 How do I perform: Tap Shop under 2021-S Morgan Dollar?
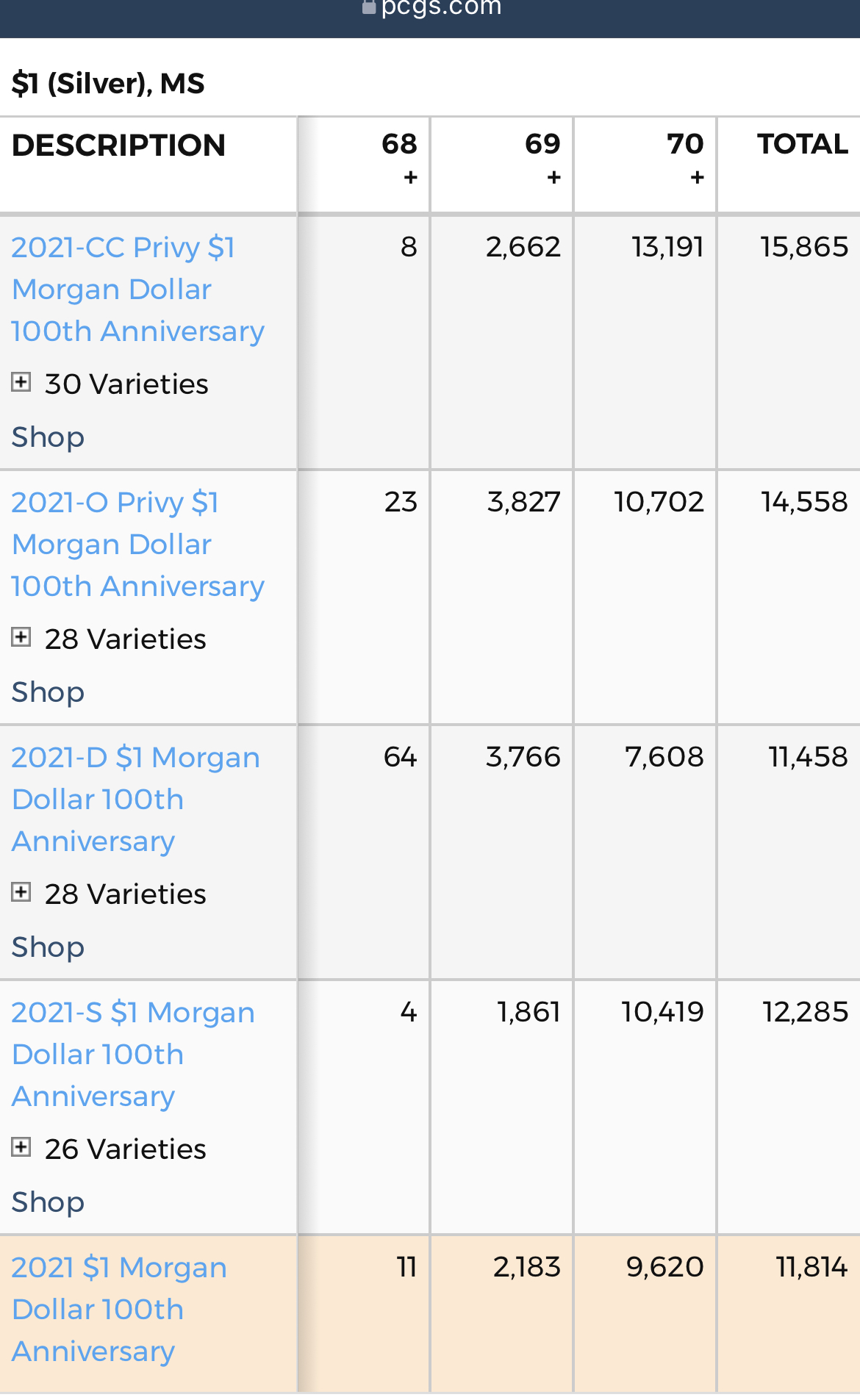click(x=49, y=1202)
